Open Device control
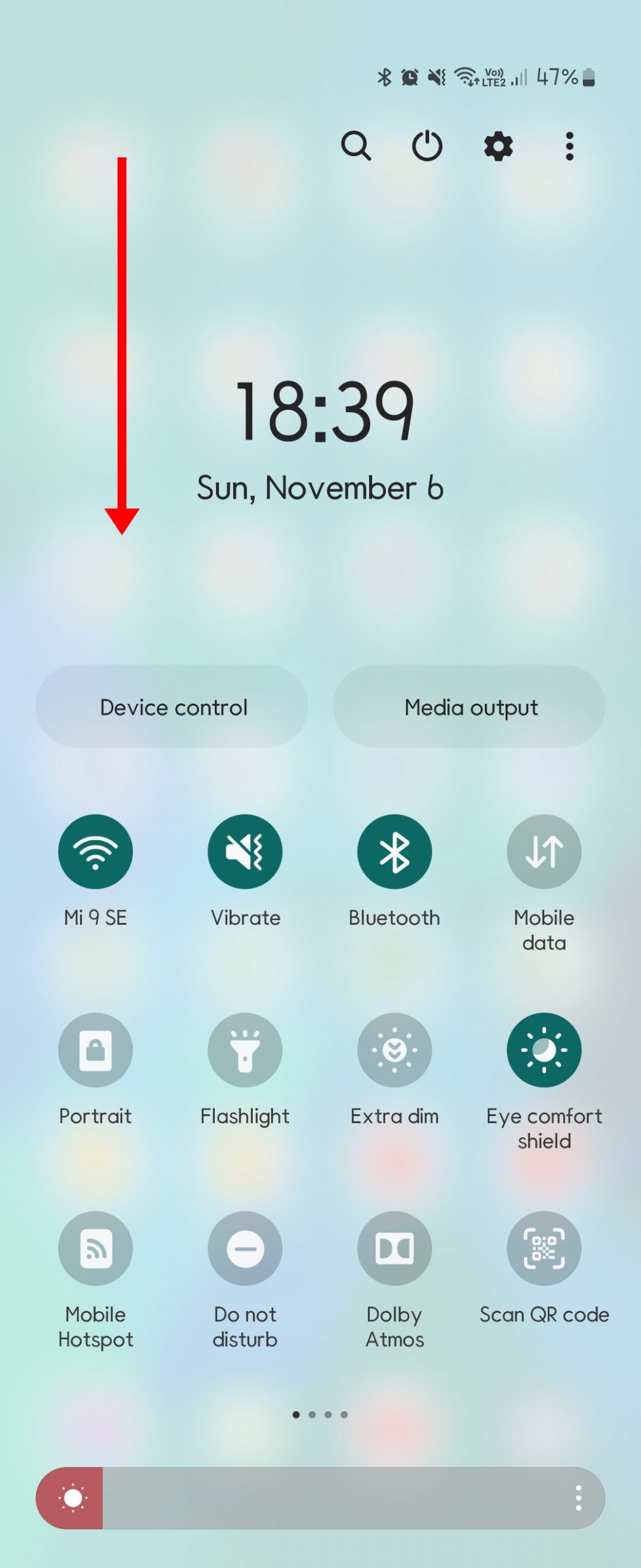The width and height of the screenshot is (641, 1568). [x=172, y=706]
